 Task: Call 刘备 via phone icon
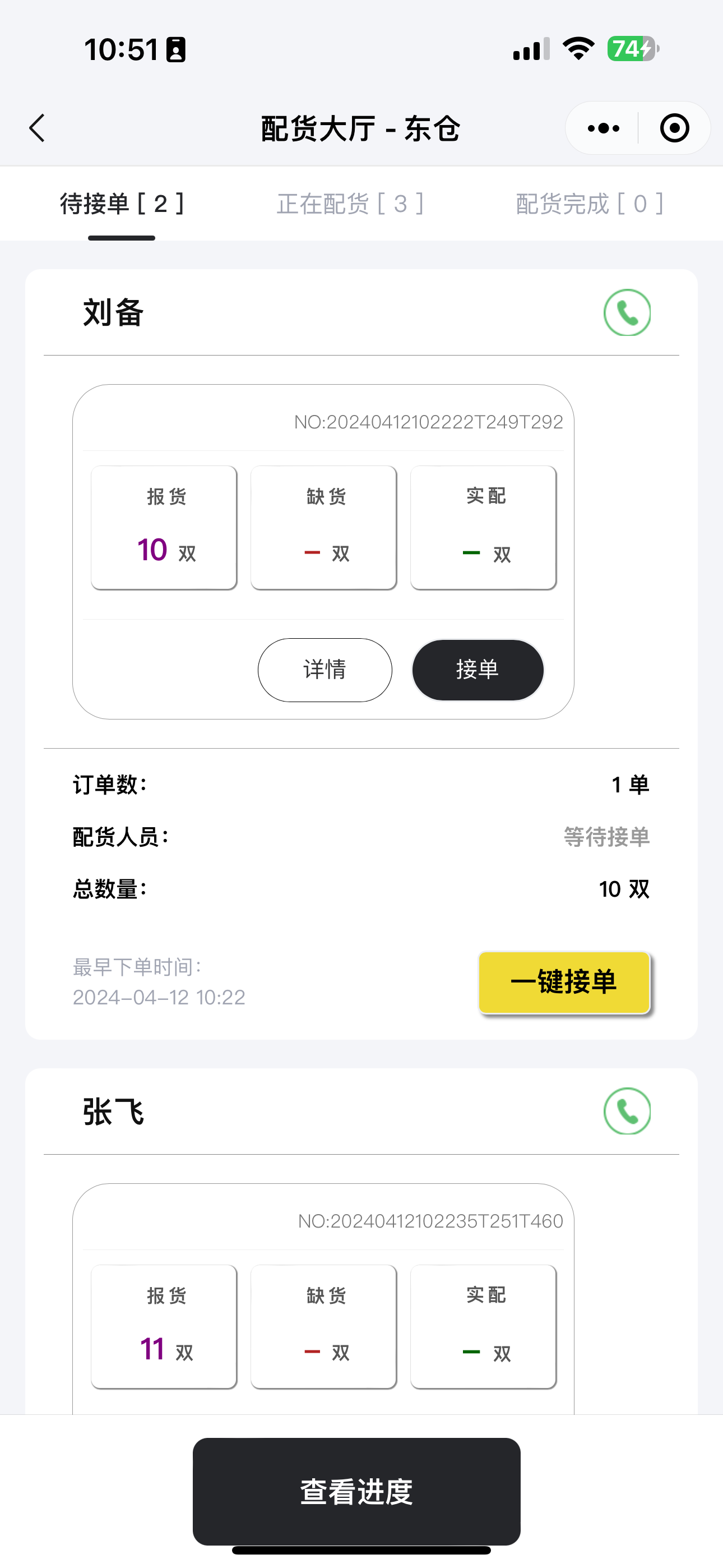627,312
